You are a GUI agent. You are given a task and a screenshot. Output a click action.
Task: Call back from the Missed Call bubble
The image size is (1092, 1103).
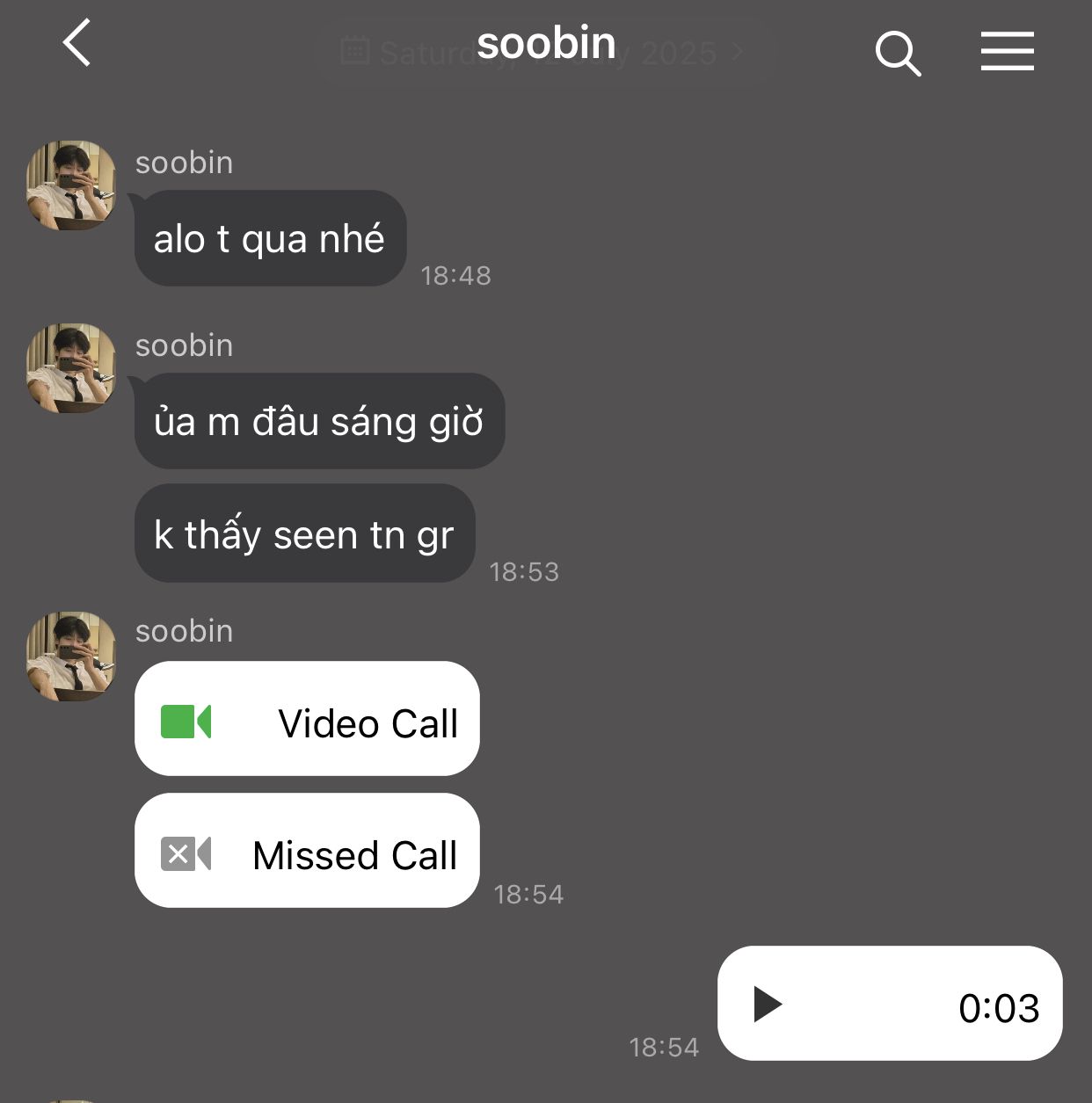click(x=307, y=851)
